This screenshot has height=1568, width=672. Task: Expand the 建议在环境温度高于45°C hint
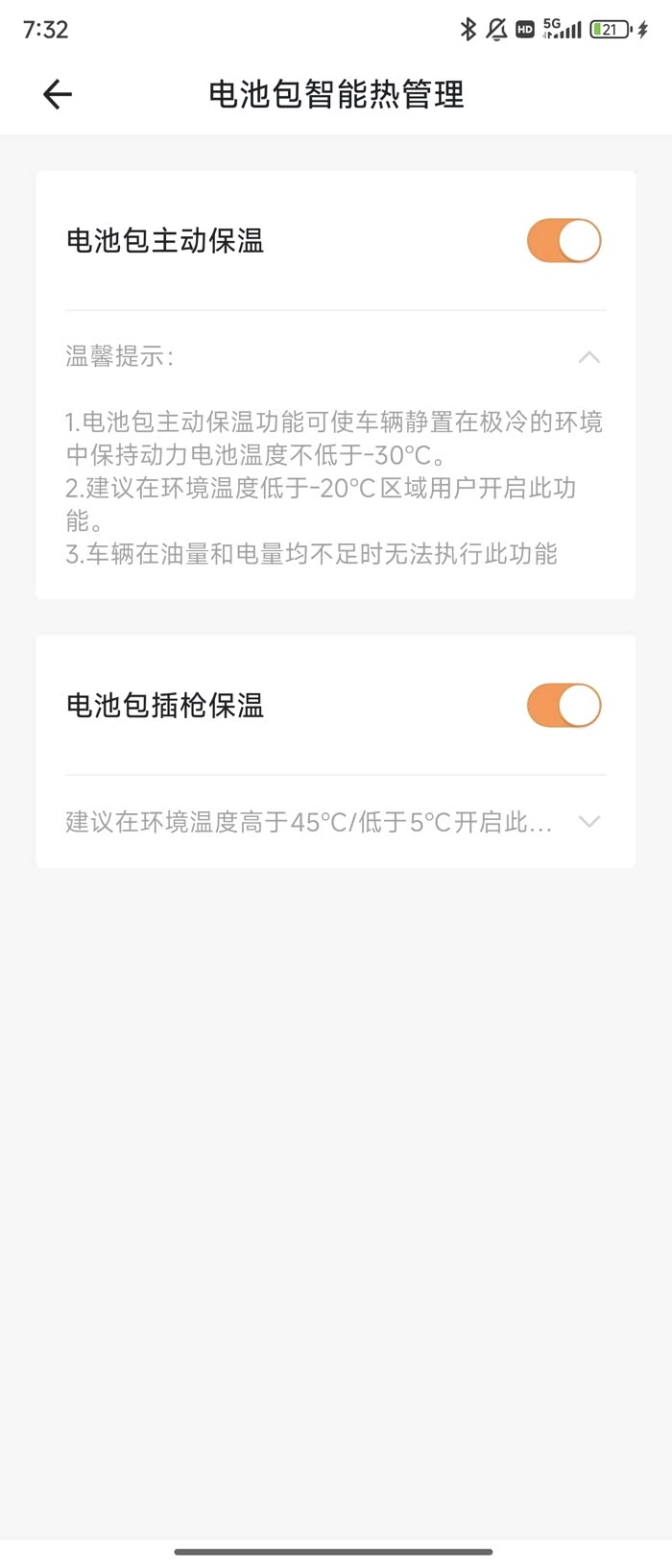(x=588, y=822)
